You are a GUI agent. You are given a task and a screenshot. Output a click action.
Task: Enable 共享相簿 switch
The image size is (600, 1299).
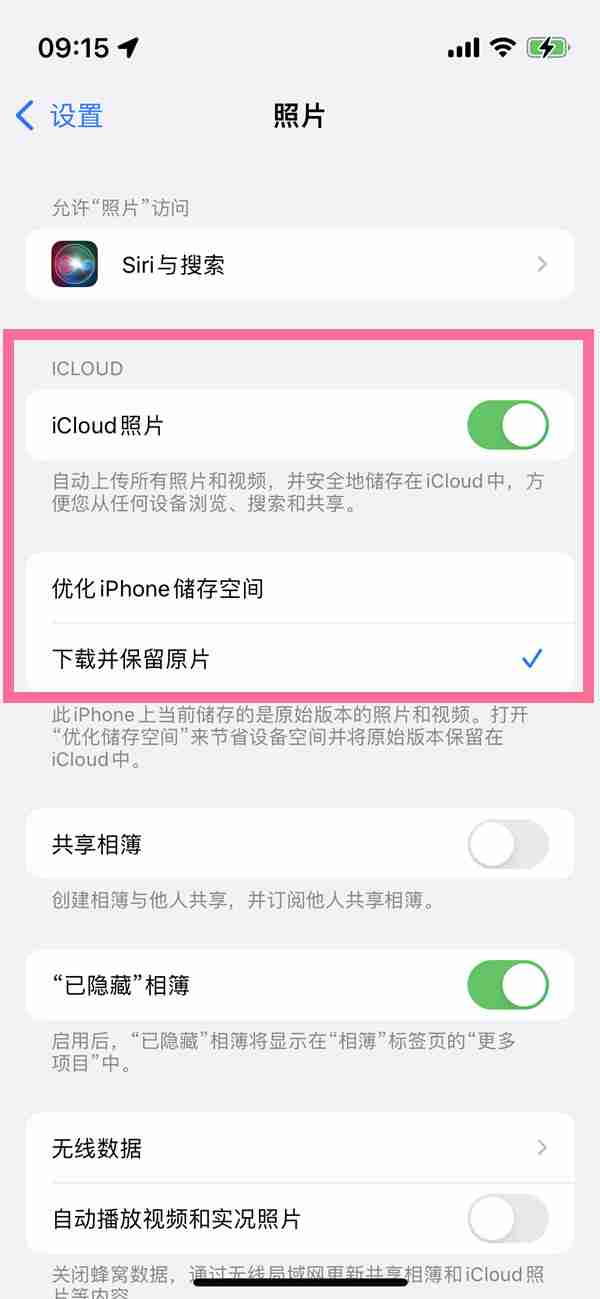click(x=507, y=846)
